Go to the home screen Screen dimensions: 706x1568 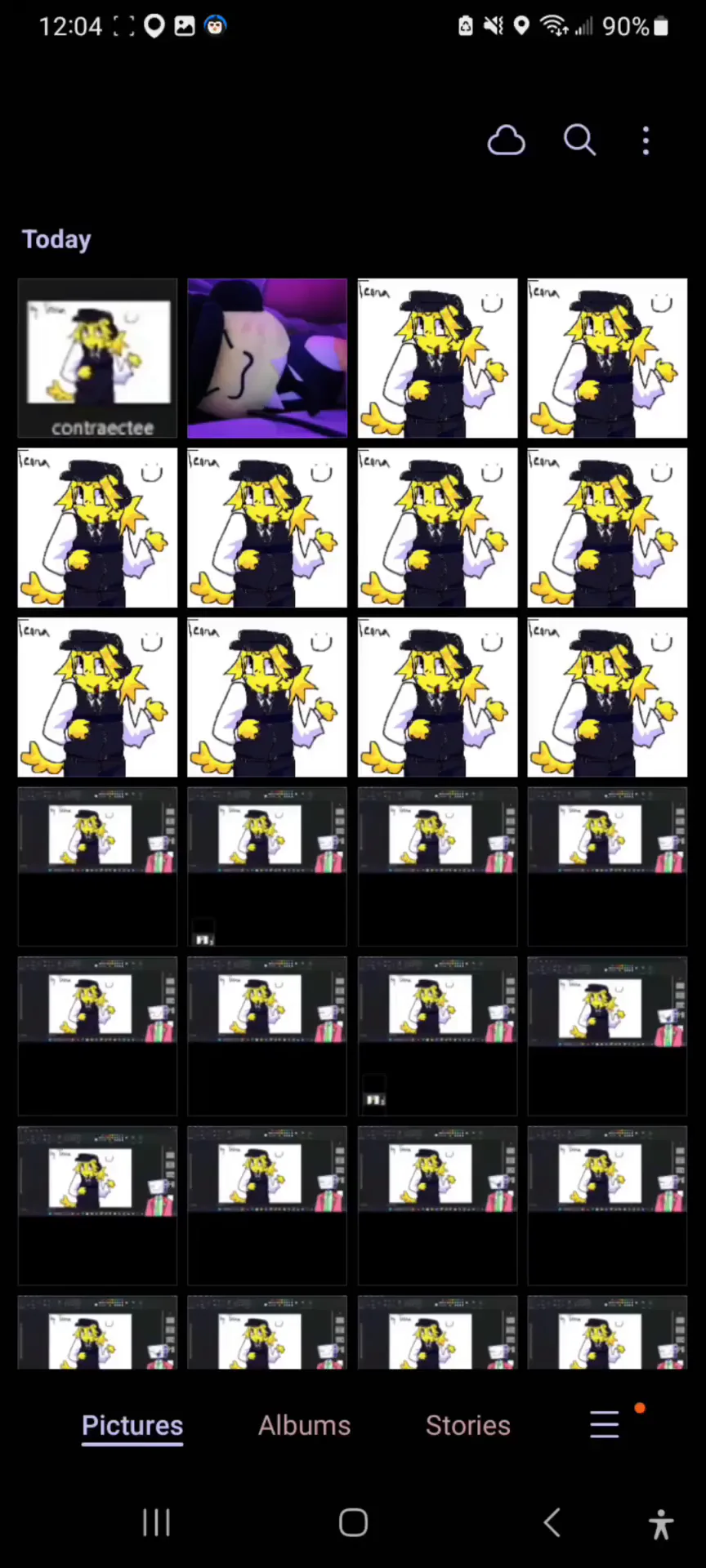click(353, 1523)
